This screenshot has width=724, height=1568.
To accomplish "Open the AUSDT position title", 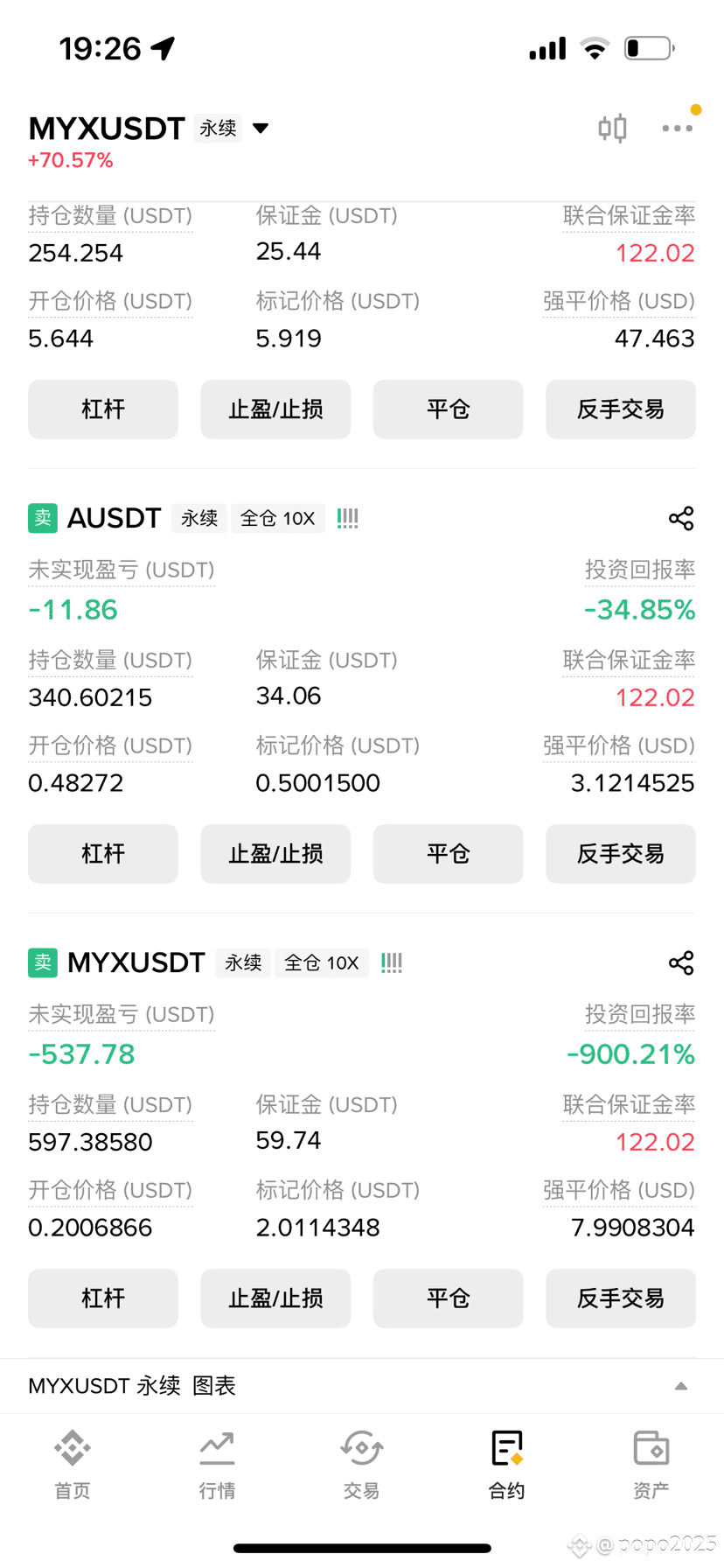I will pos(115,518).
